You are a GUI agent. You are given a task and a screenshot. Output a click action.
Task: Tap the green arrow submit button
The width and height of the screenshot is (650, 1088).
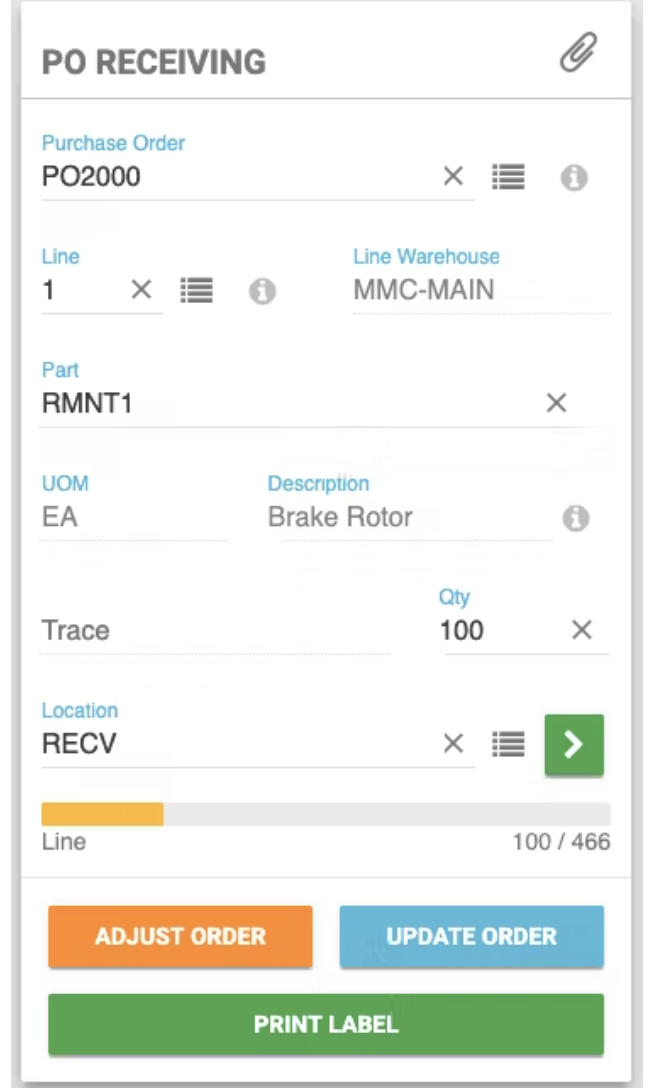574,745
